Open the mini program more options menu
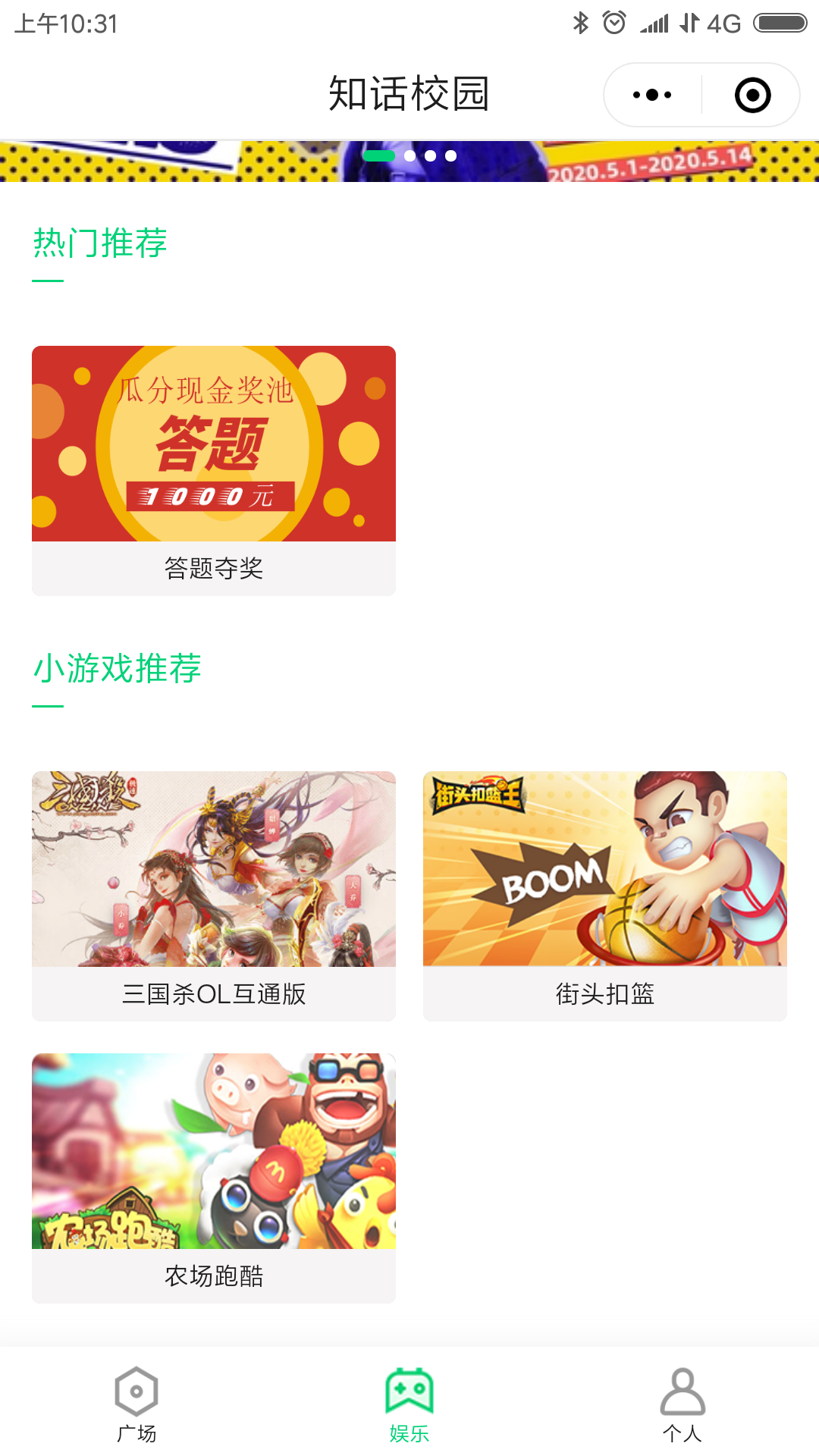 click(652, 95)
